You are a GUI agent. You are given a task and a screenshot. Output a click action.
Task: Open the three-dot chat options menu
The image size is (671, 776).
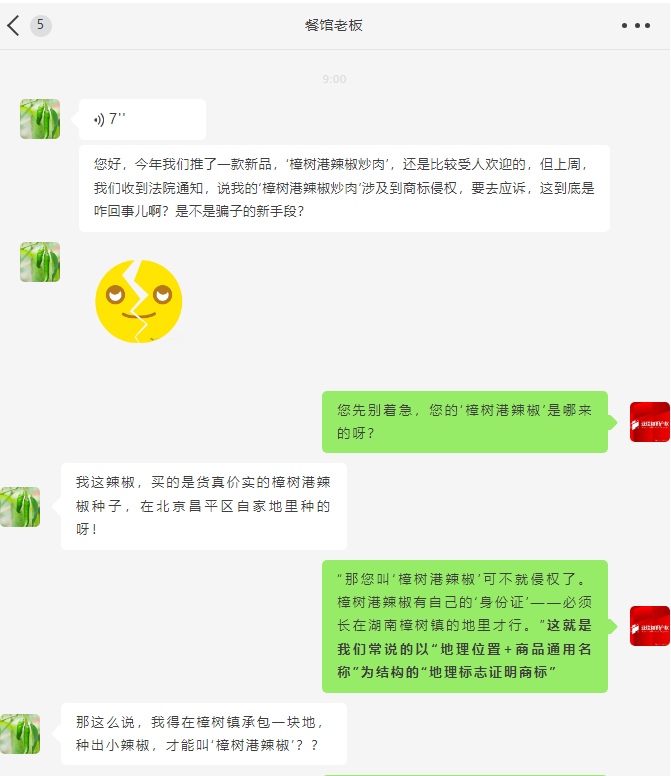coord(635,25)
